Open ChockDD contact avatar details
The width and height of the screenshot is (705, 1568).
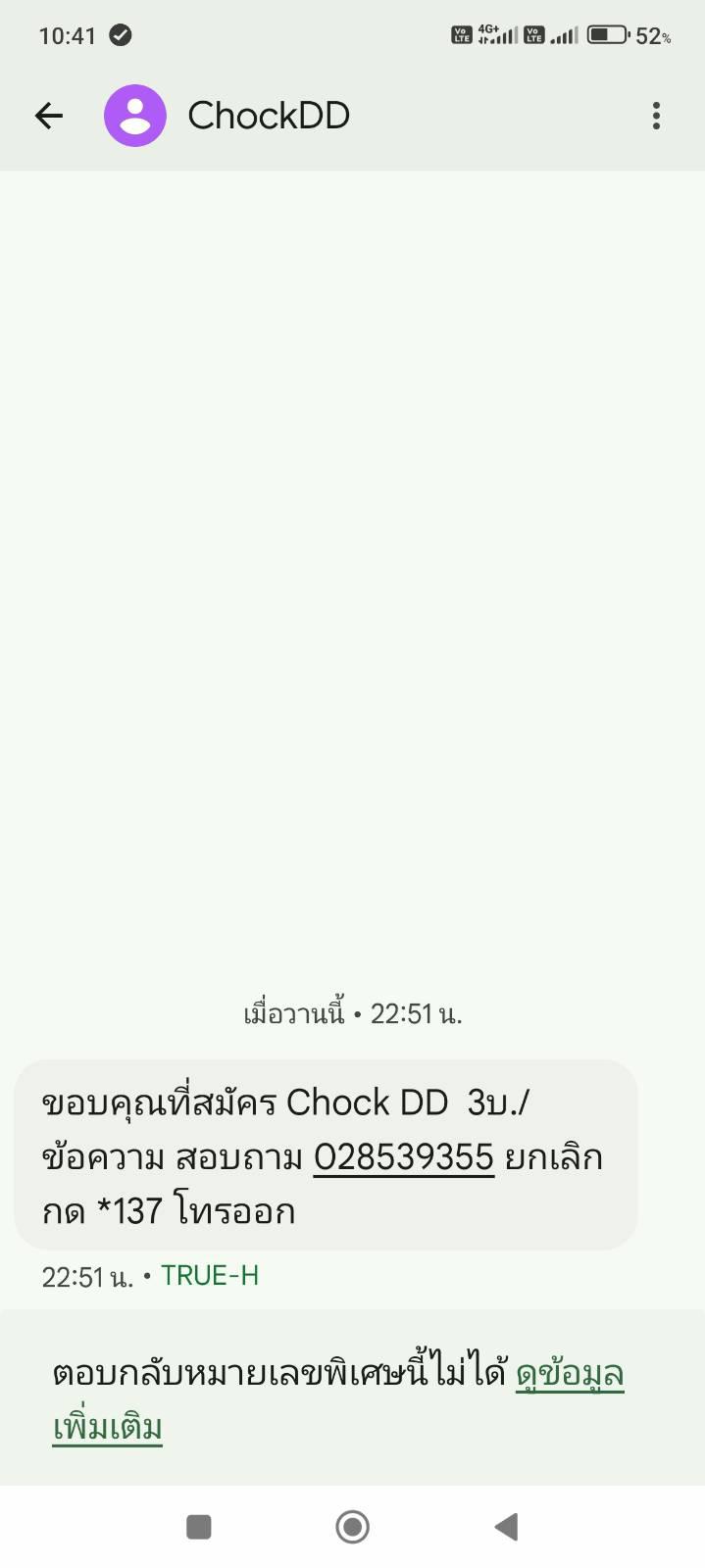point(135,116)
